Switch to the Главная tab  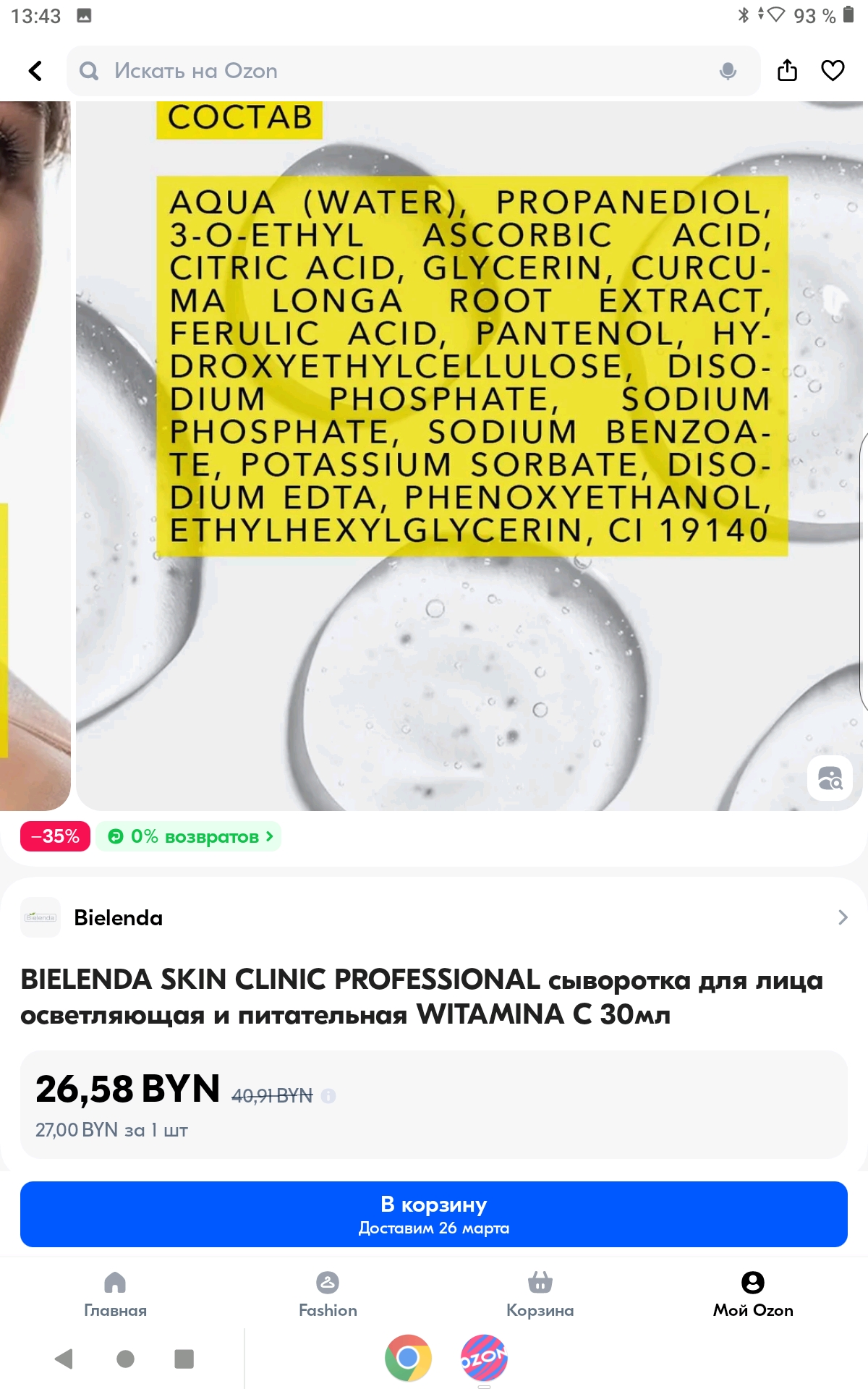pos(115,1294)
